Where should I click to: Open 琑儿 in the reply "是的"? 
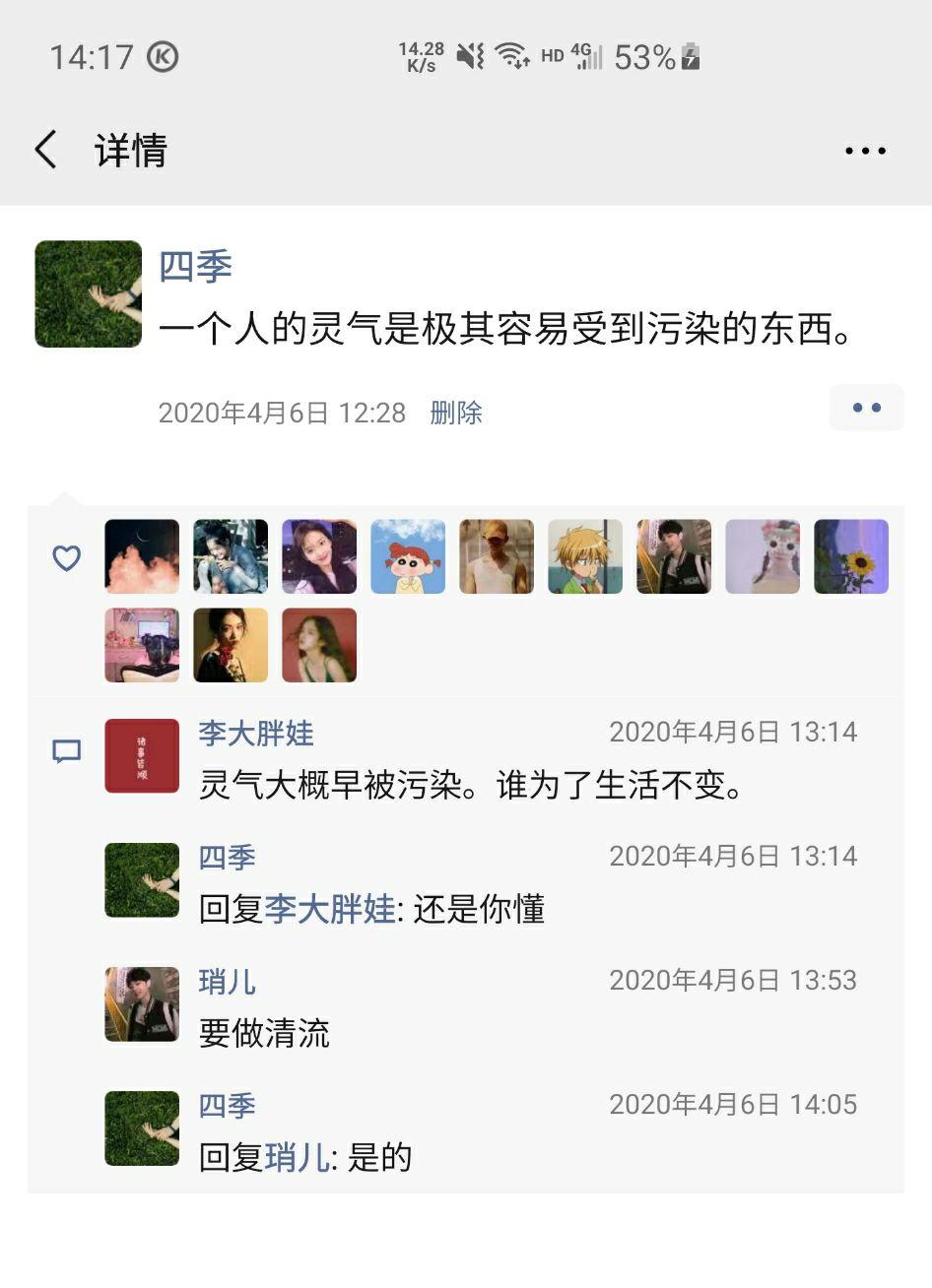coord(297,1157)
